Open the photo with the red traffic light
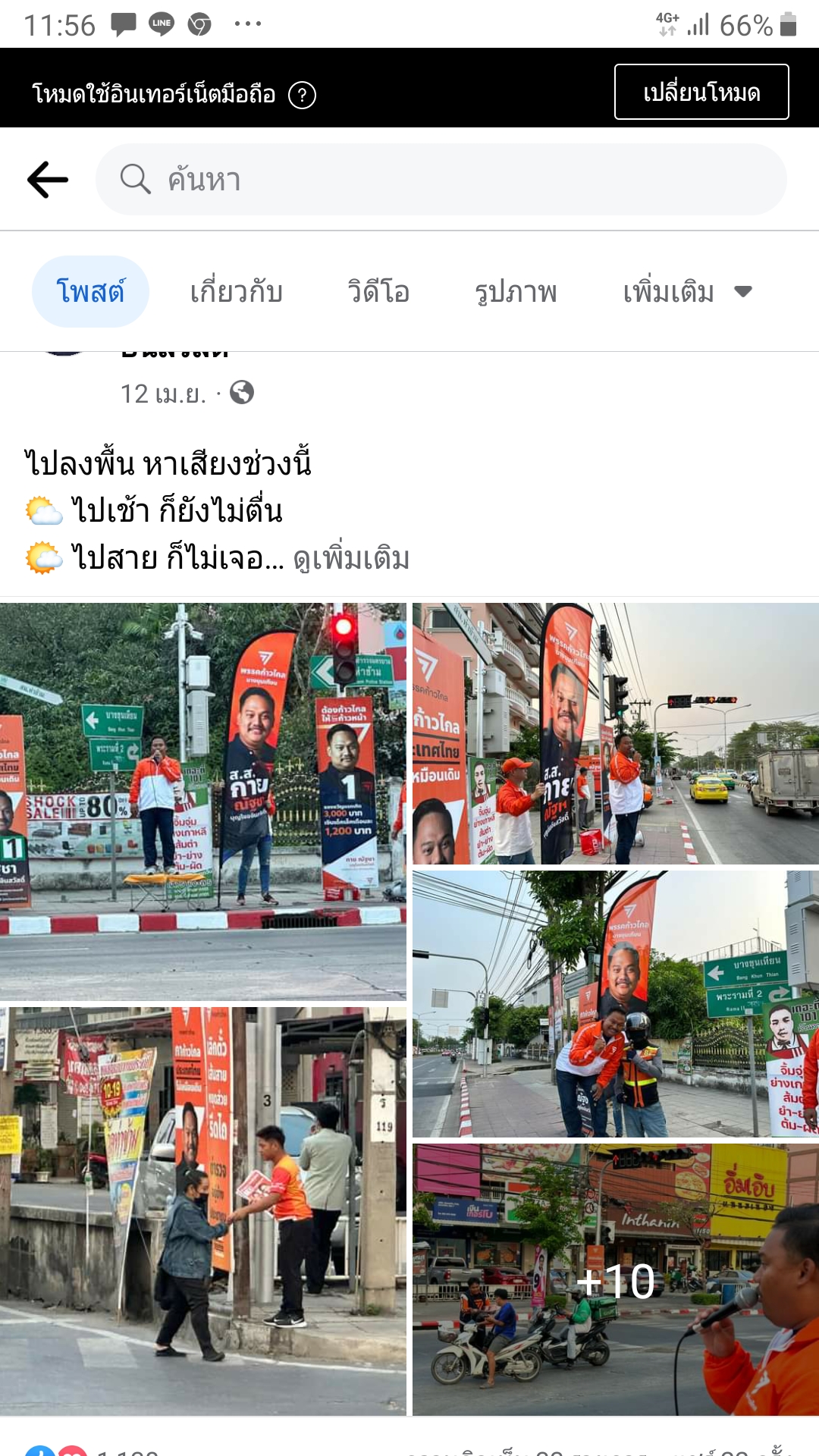The image size is (819, 1456). click(202, 801)
